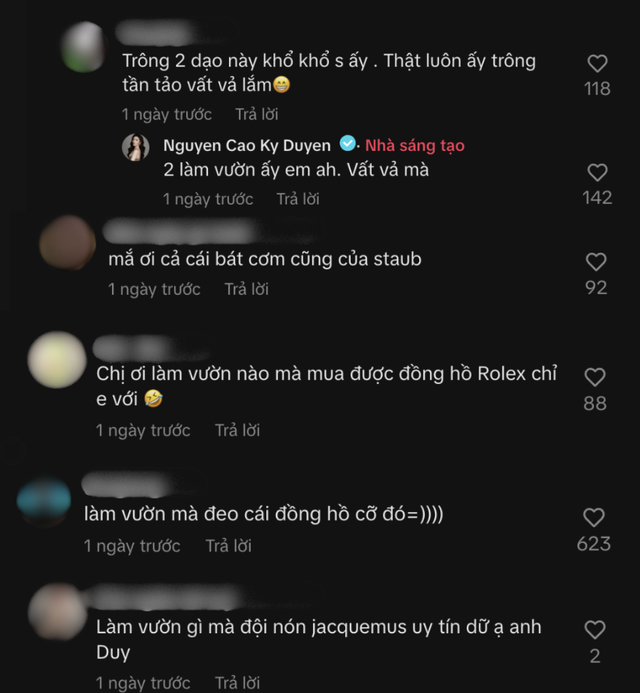Reply to the comment 'Trông 2 đạo này khổ khổ'
Screen dimensions: 640x693
tap(257, 114)
